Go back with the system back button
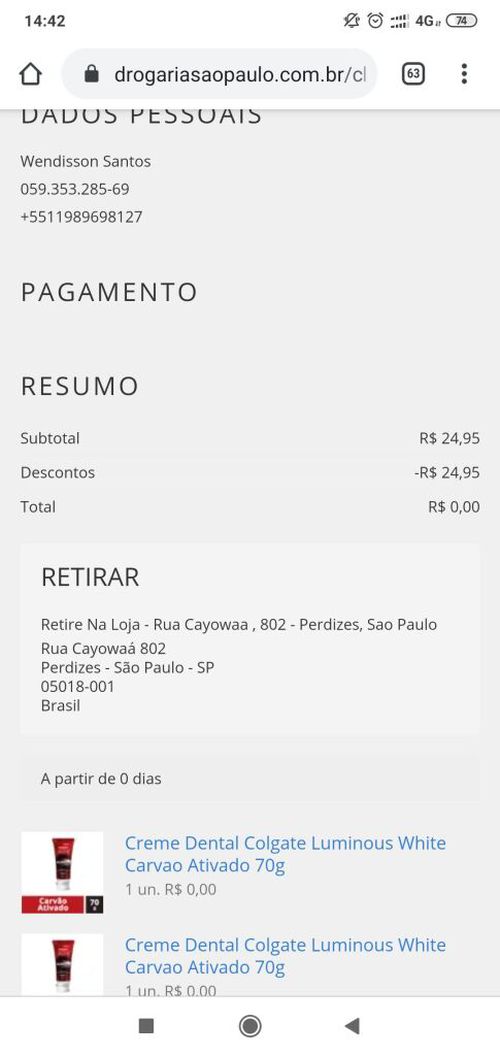This screenshot has height=1056, width=500. 352,1026
